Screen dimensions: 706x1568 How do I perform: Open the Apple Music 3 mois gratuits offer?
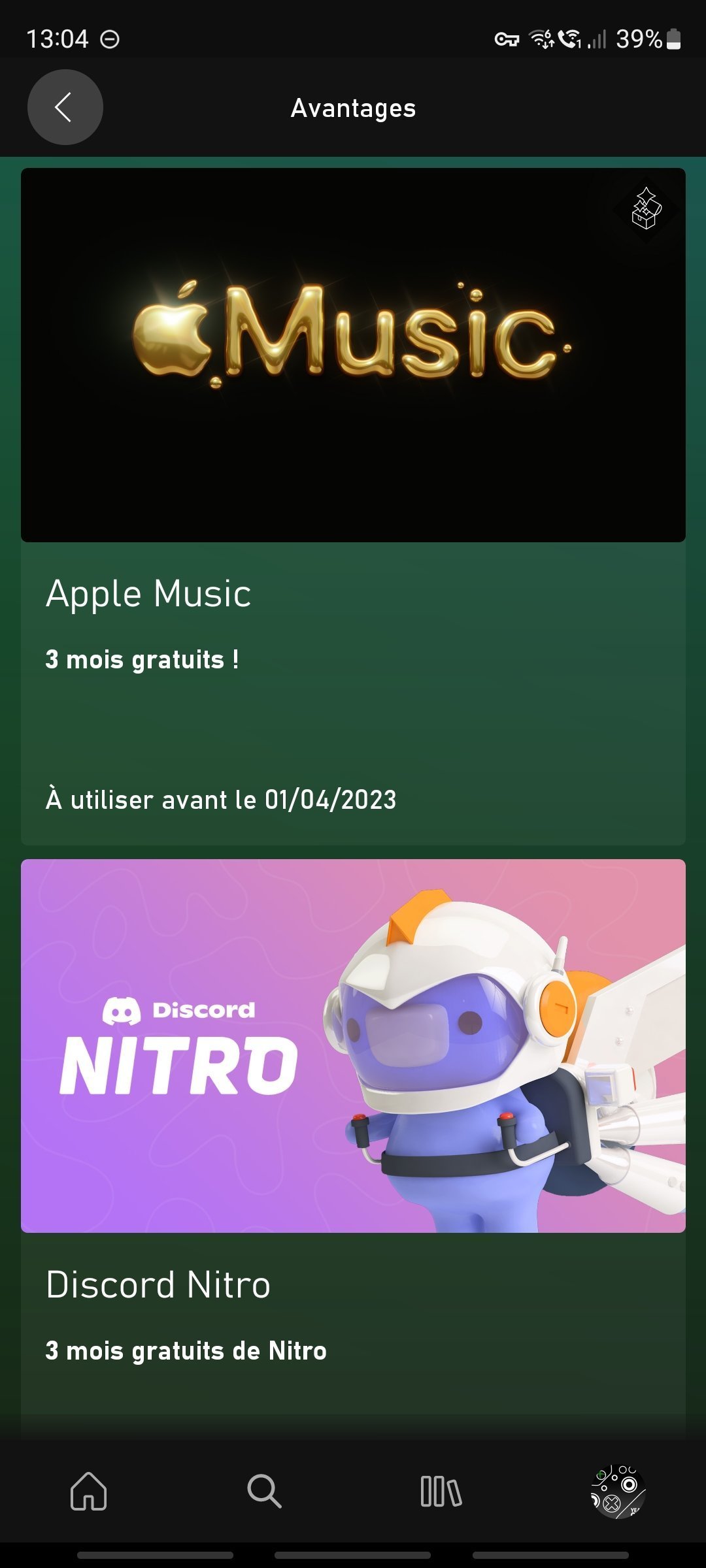pyautogui.click(x=353, y=506)
